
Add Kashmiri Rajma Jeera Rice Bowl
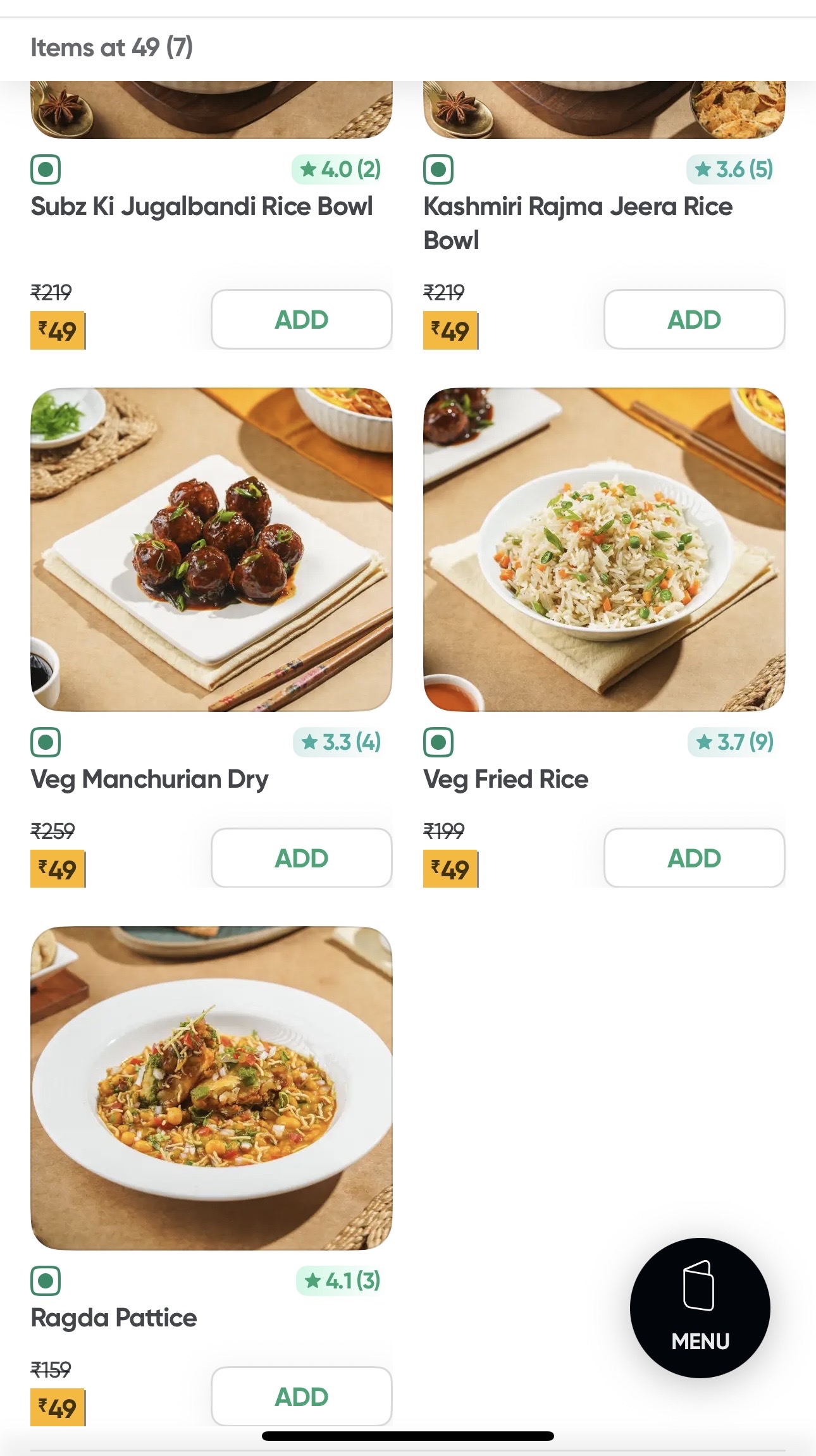[694, 319]
